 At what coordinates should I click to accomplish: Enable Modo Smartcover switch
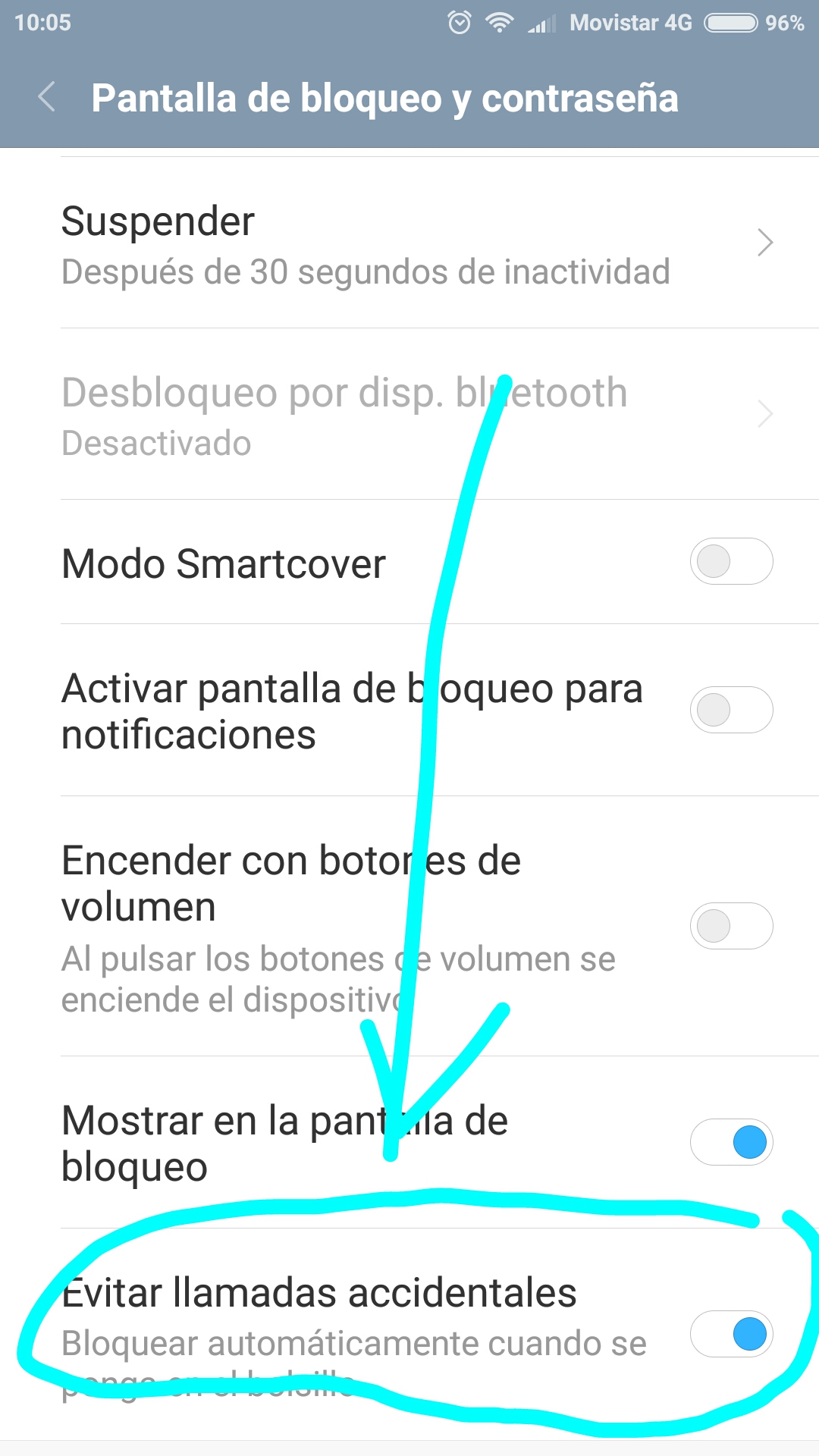pos(731,562)
